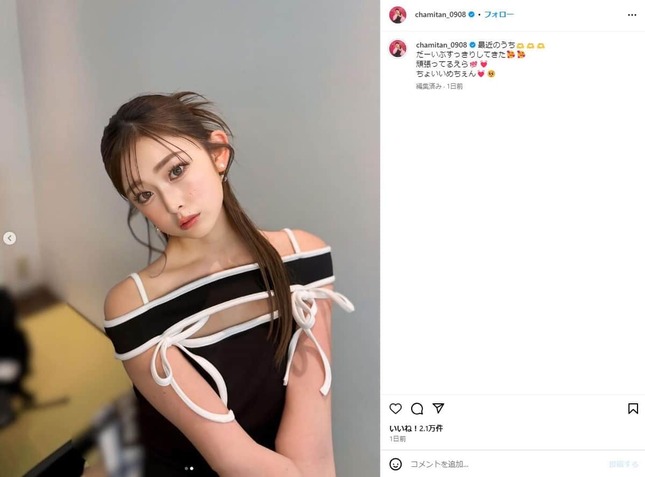Tap フォロー to follow chamitan_0908
The height and width of the screenshot is (477, 645).
tap(499, 15)
